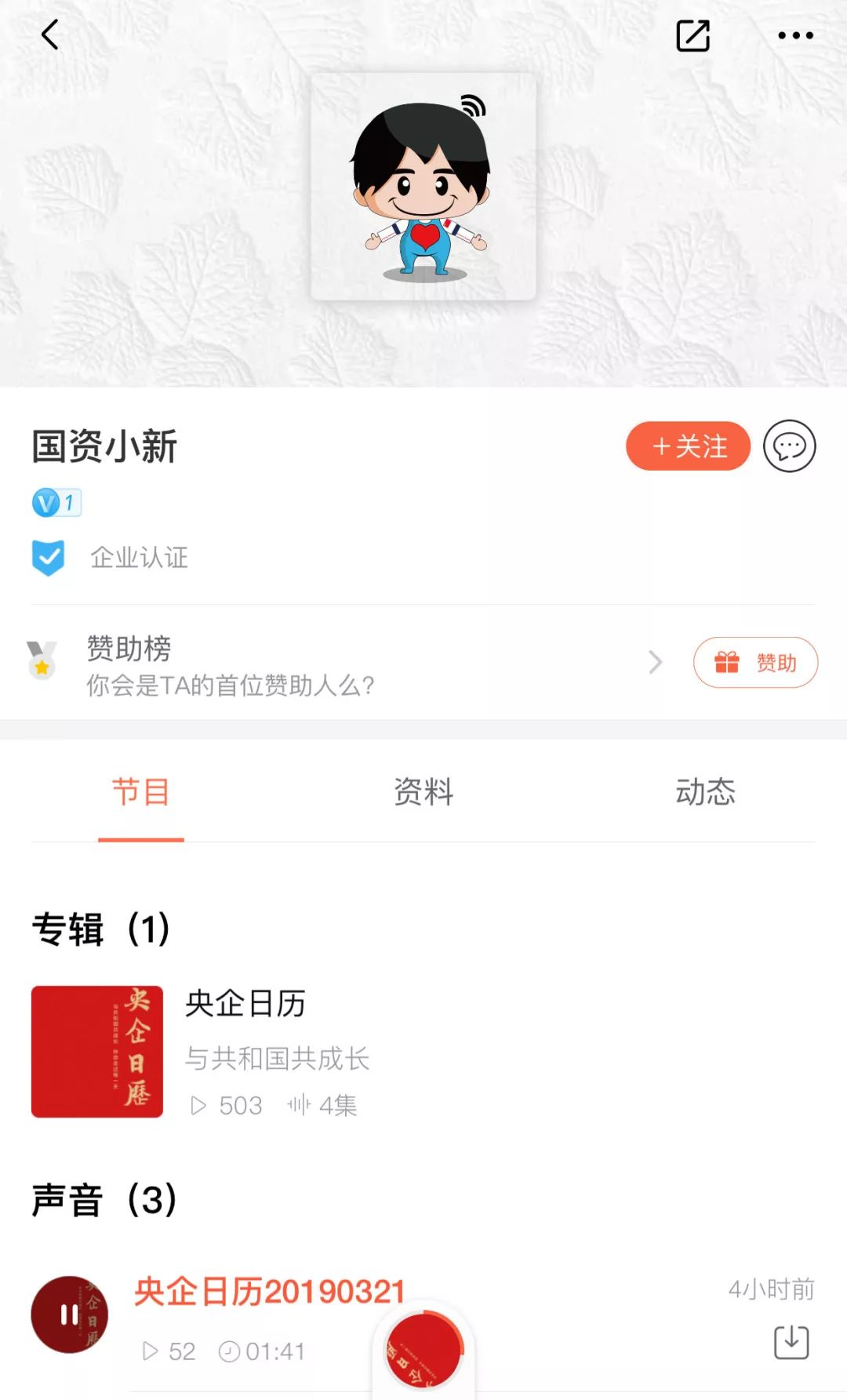This screenshot has height=1400, width=847.
Task: Go back using the top-left arrow
Action: click(x=50, y=35)
